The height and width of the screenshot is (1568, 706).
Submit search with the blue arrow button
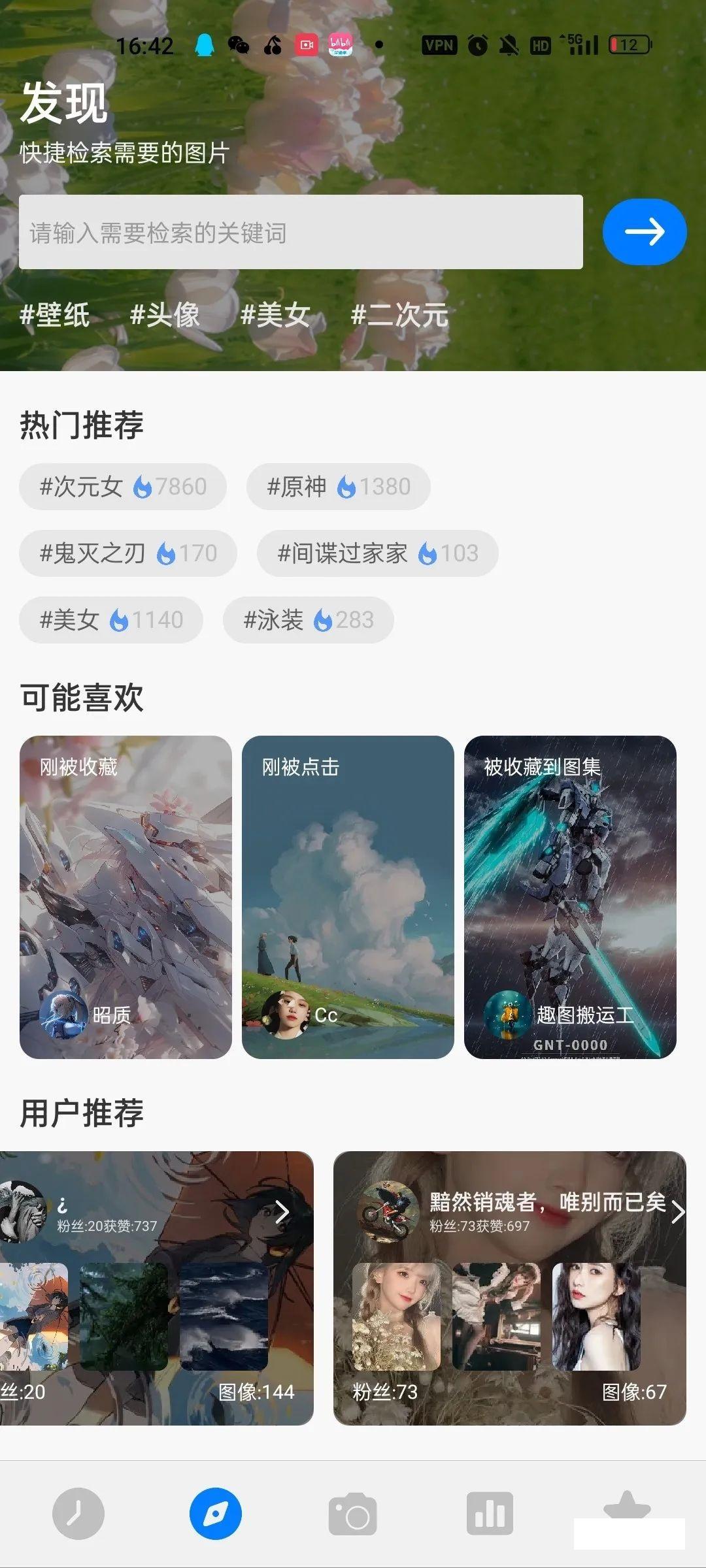coord(644,232)
